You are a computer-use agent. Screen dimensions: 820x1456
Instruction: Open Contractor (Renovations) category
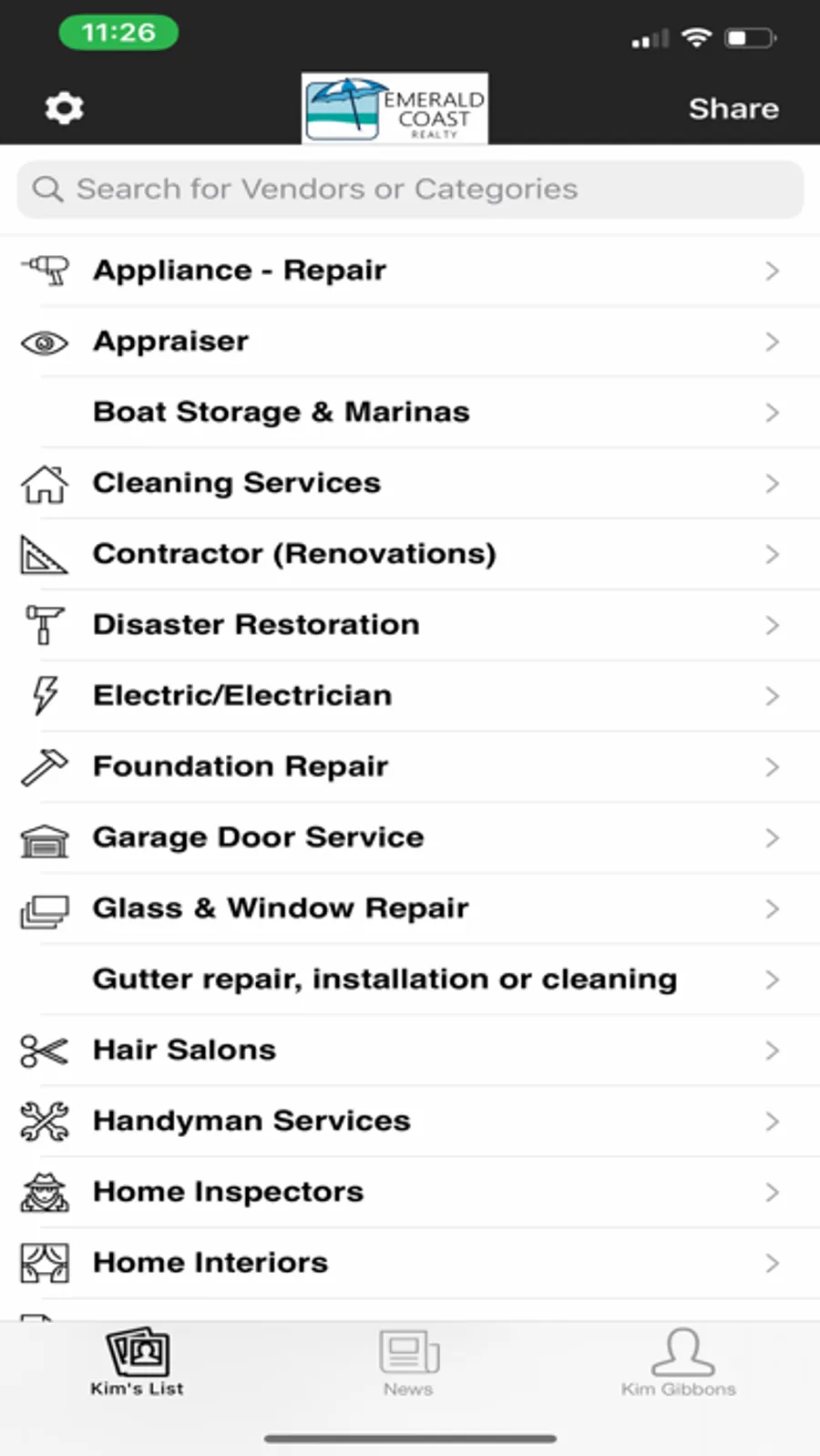click(x=410, y=554)
